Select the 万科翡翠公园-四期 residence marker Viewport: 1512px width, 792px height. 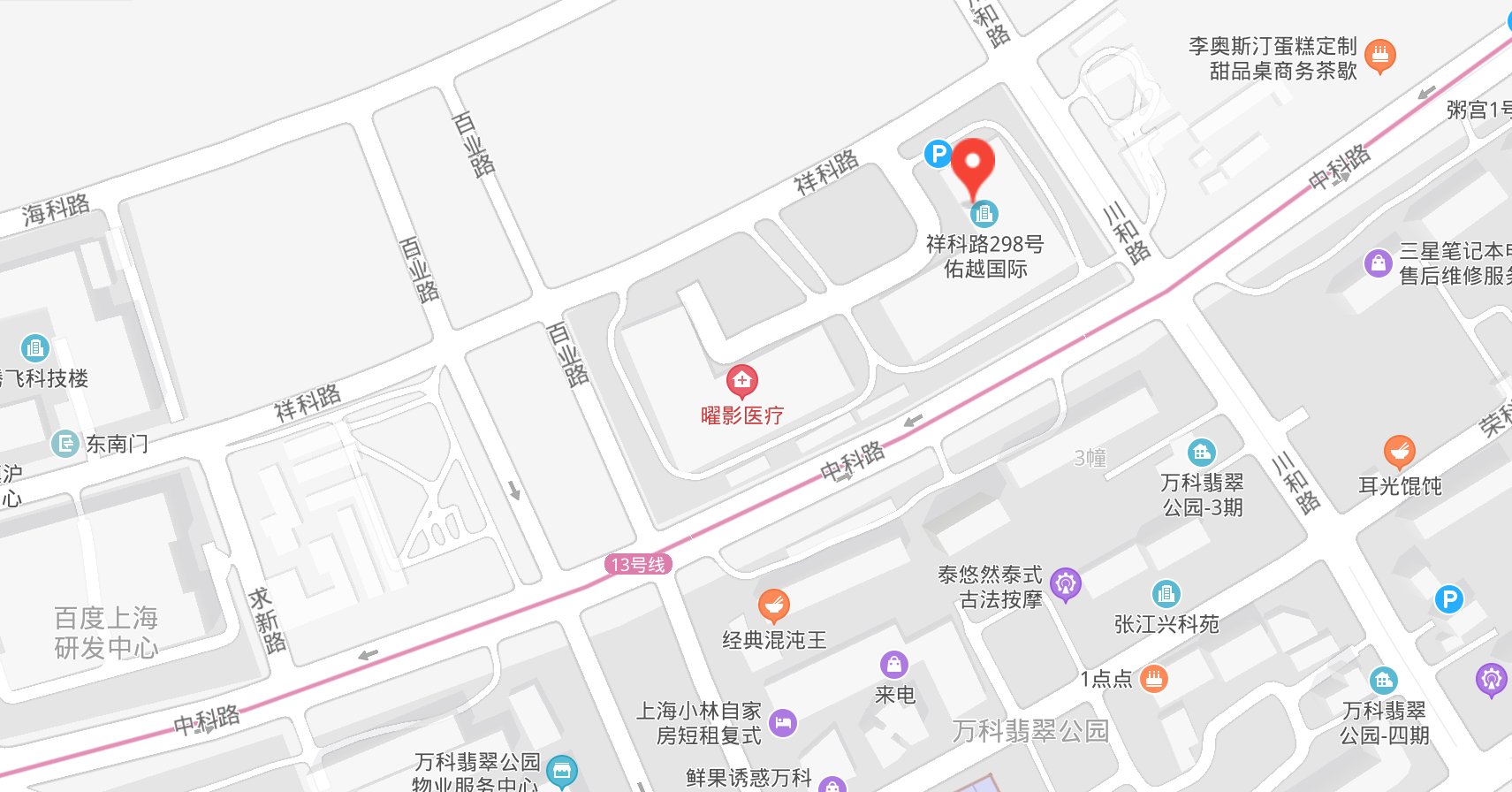tap(1383, 681)
